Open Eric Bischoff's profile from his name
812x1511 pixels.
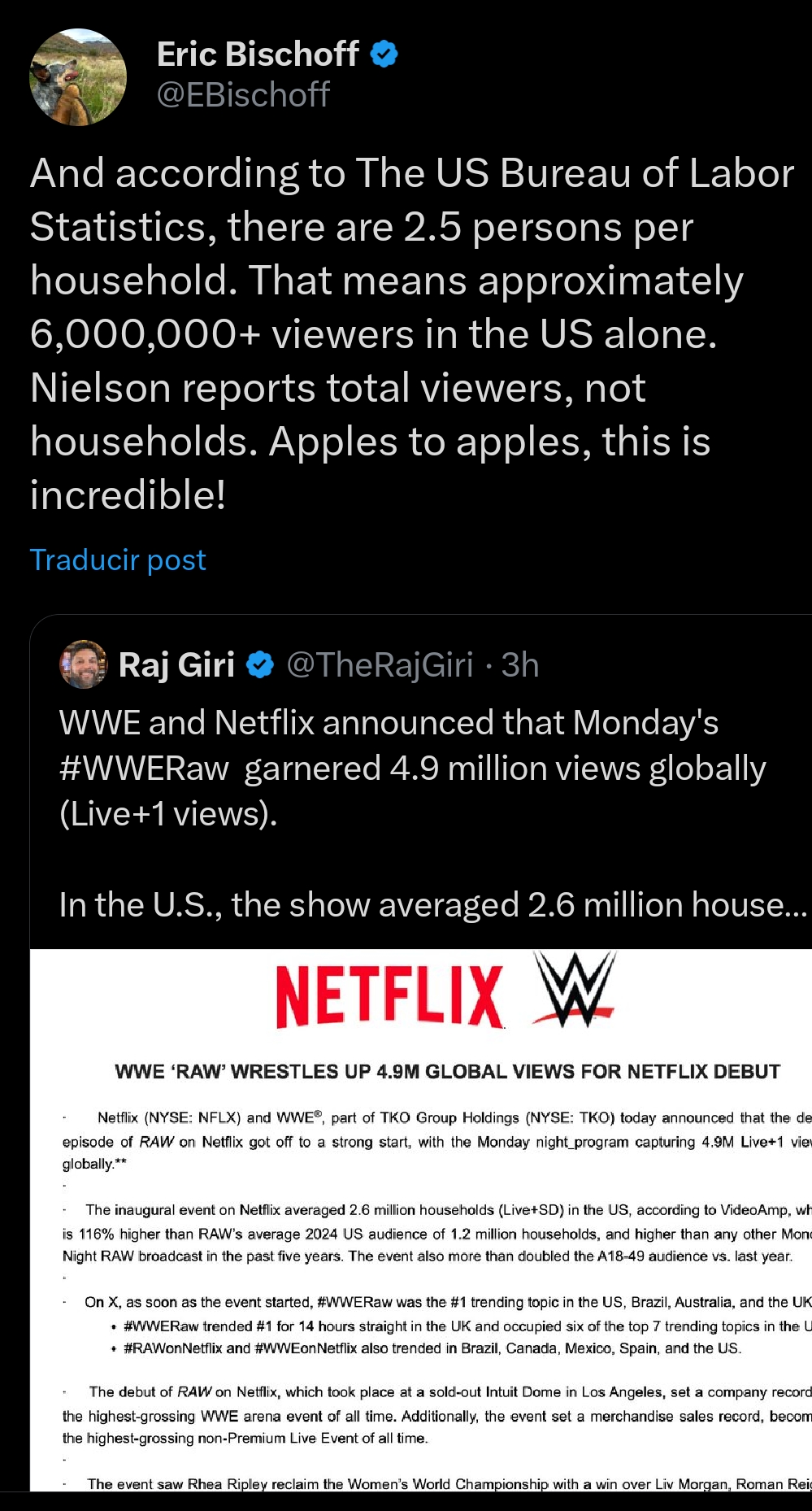(x=258, y=54)
